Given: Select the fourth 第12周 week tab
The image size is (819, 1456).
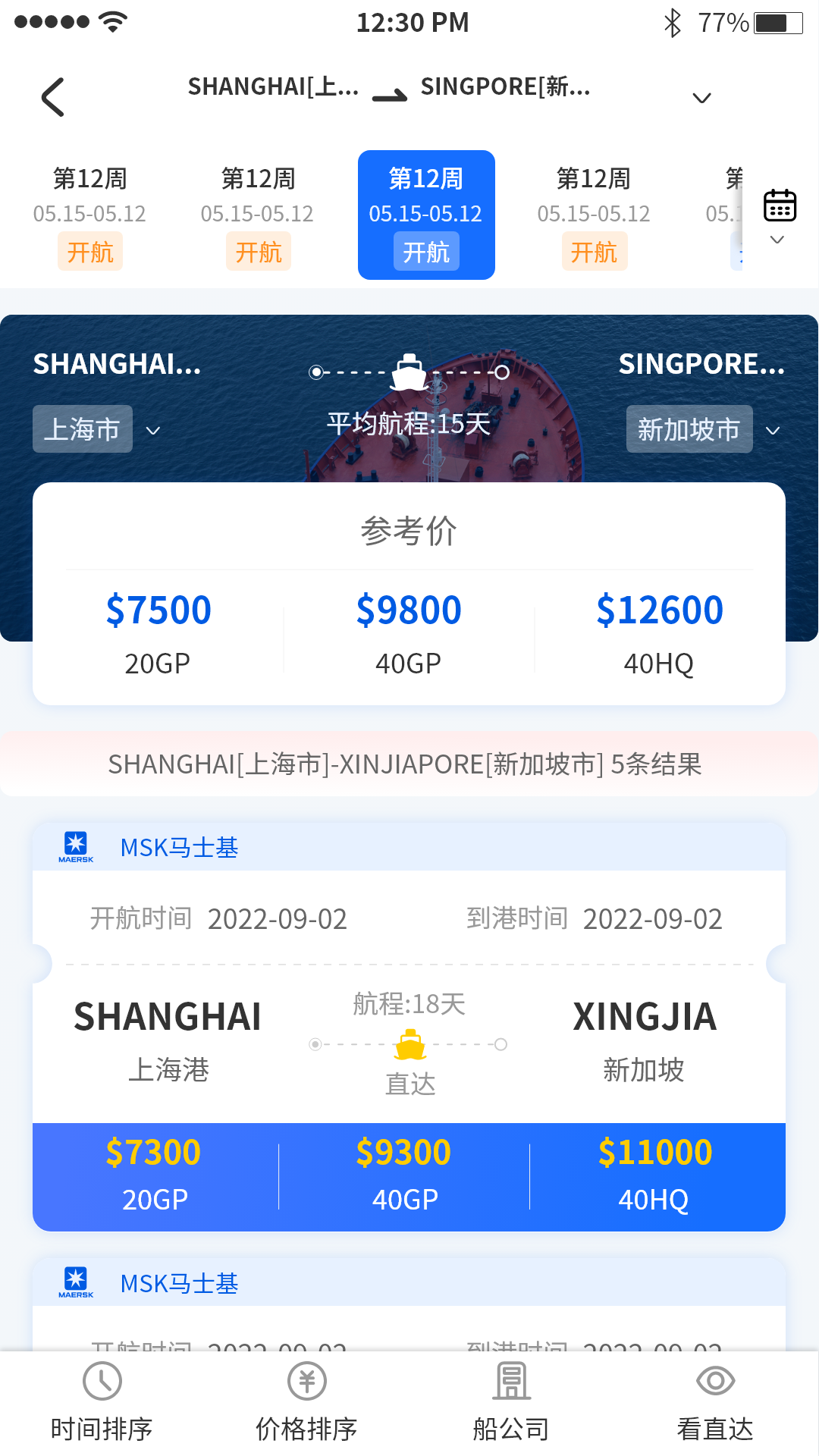Looking at the screenshot, I should coord(594,214).
